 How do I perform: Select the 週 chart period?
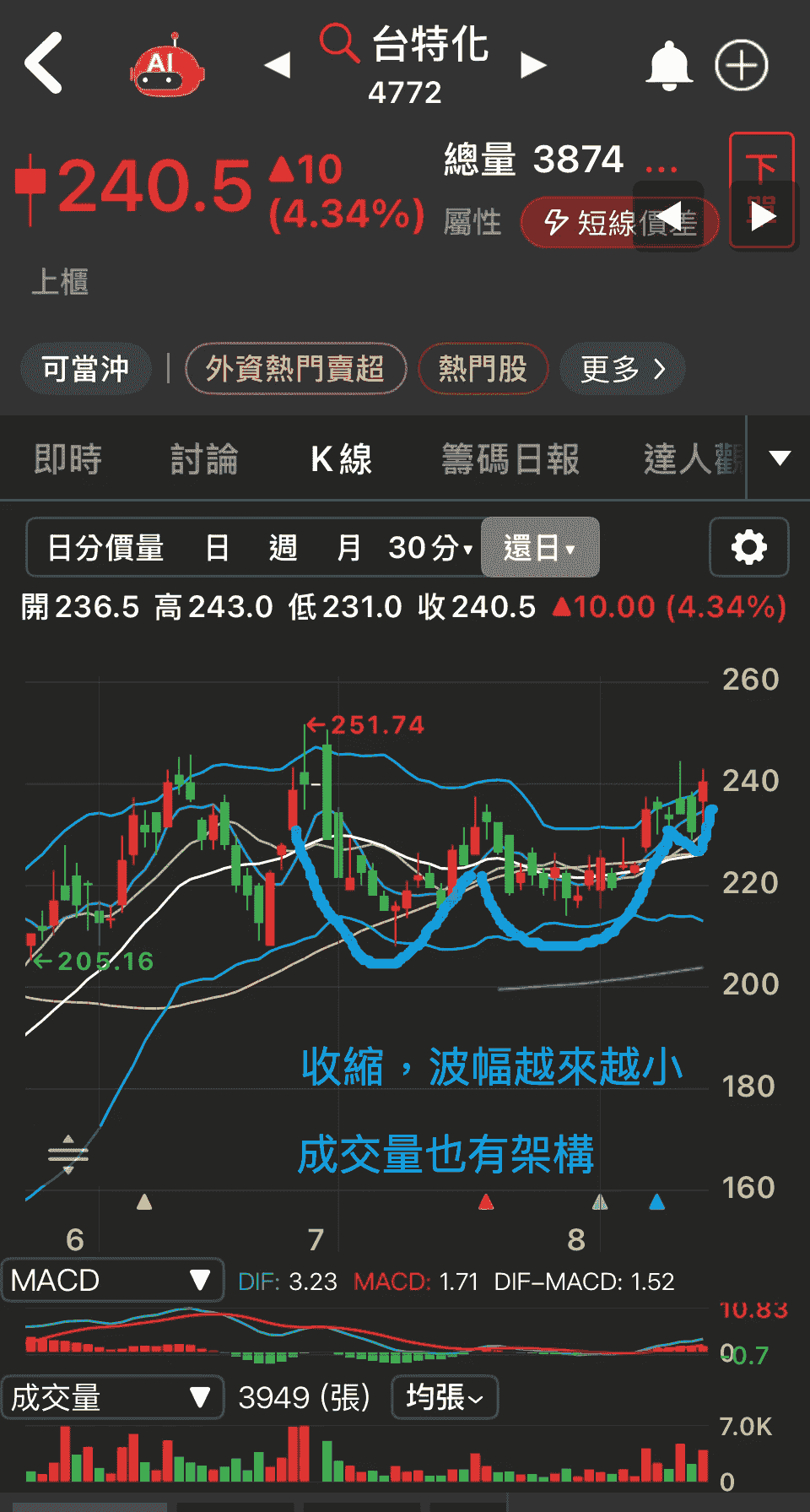(x=283, y=548)
